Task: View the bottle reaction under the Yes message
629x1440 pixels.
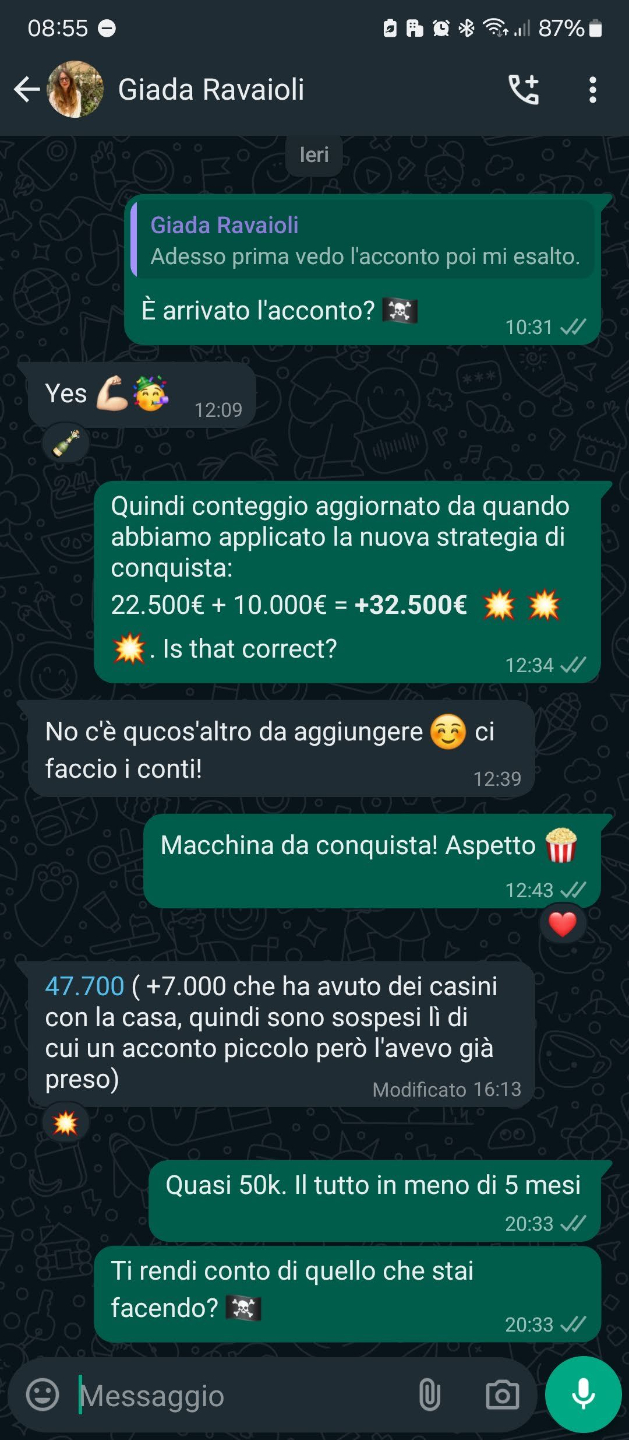Action: [65, 442]
